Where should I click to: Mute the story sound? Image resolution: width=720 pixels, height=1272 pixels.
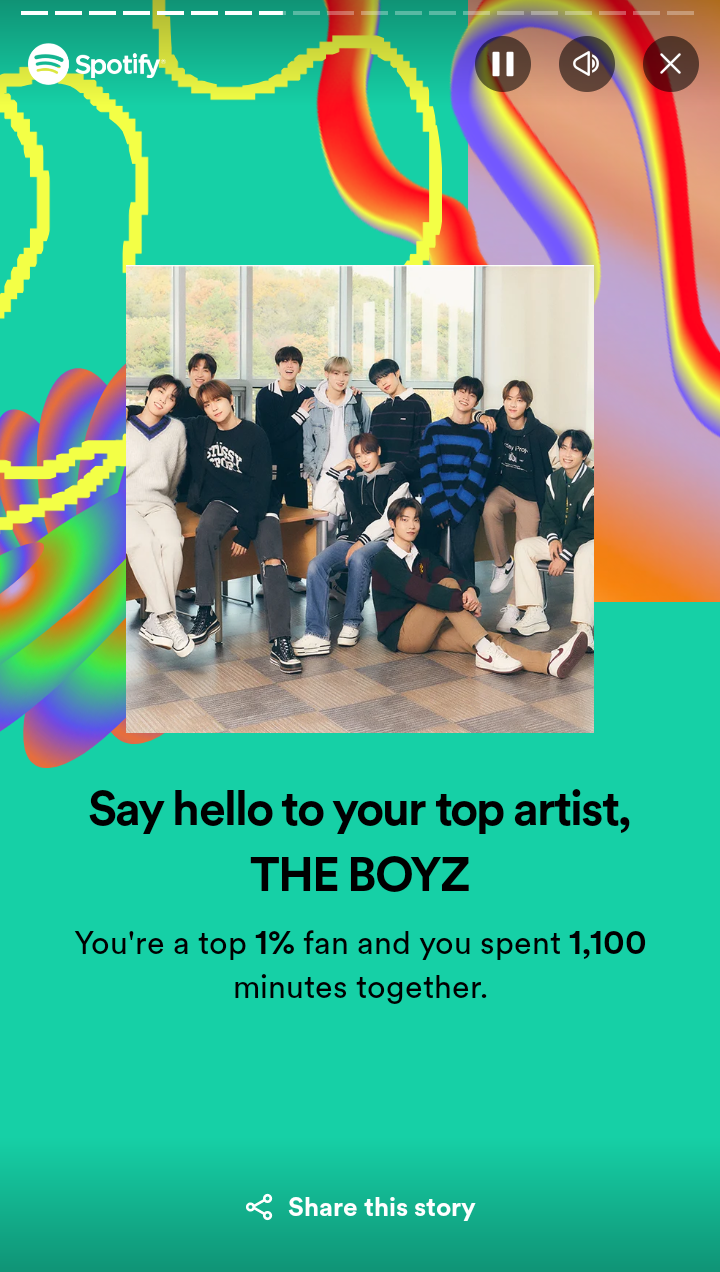[x=586, y=64]
